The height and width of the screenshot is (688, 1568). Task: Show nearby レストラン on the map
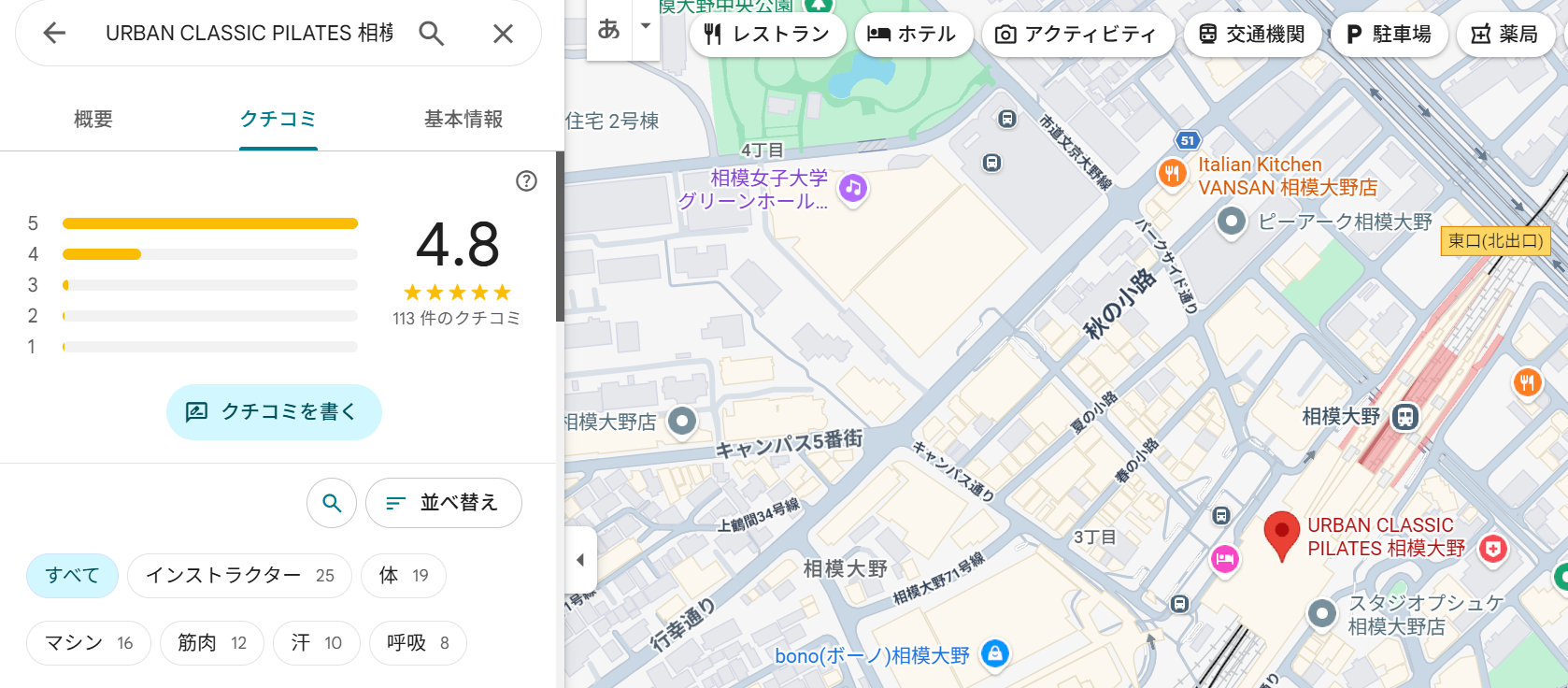coord(767,35)
